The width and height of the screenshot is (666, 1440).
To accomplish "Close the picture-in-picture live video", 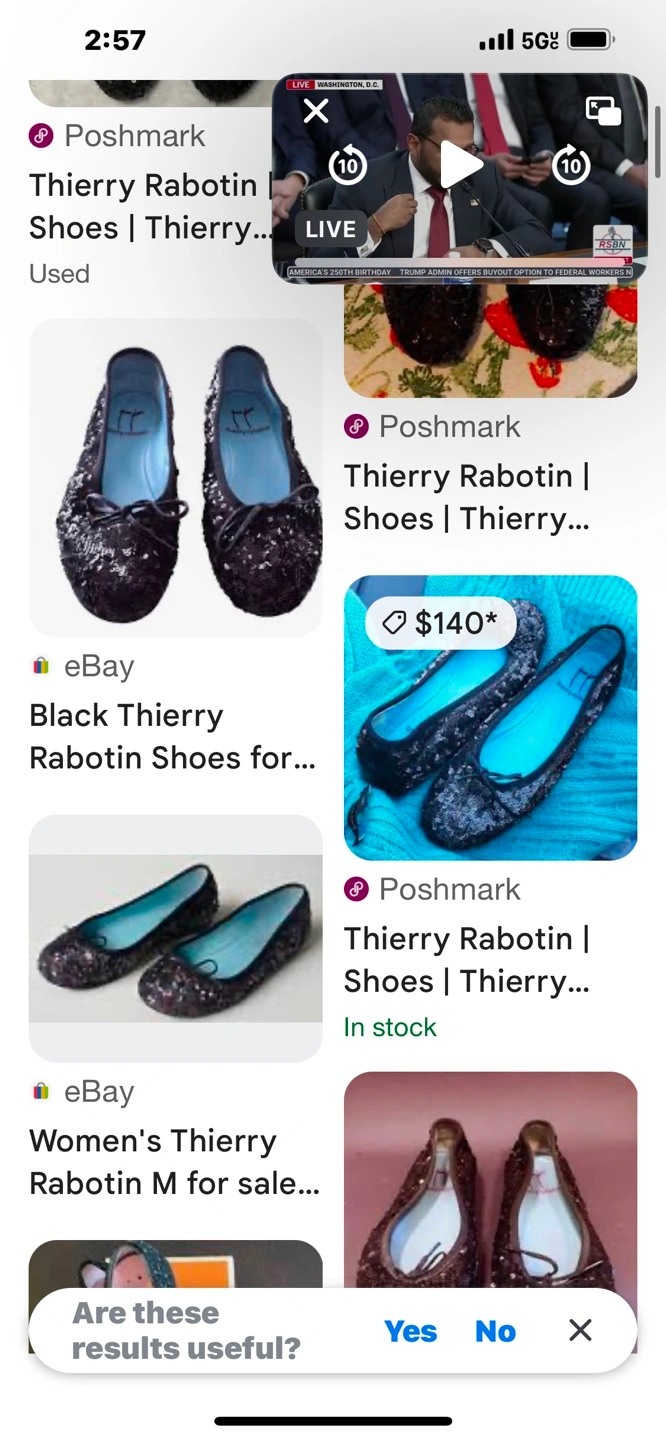I will click(x=316, y=111).
